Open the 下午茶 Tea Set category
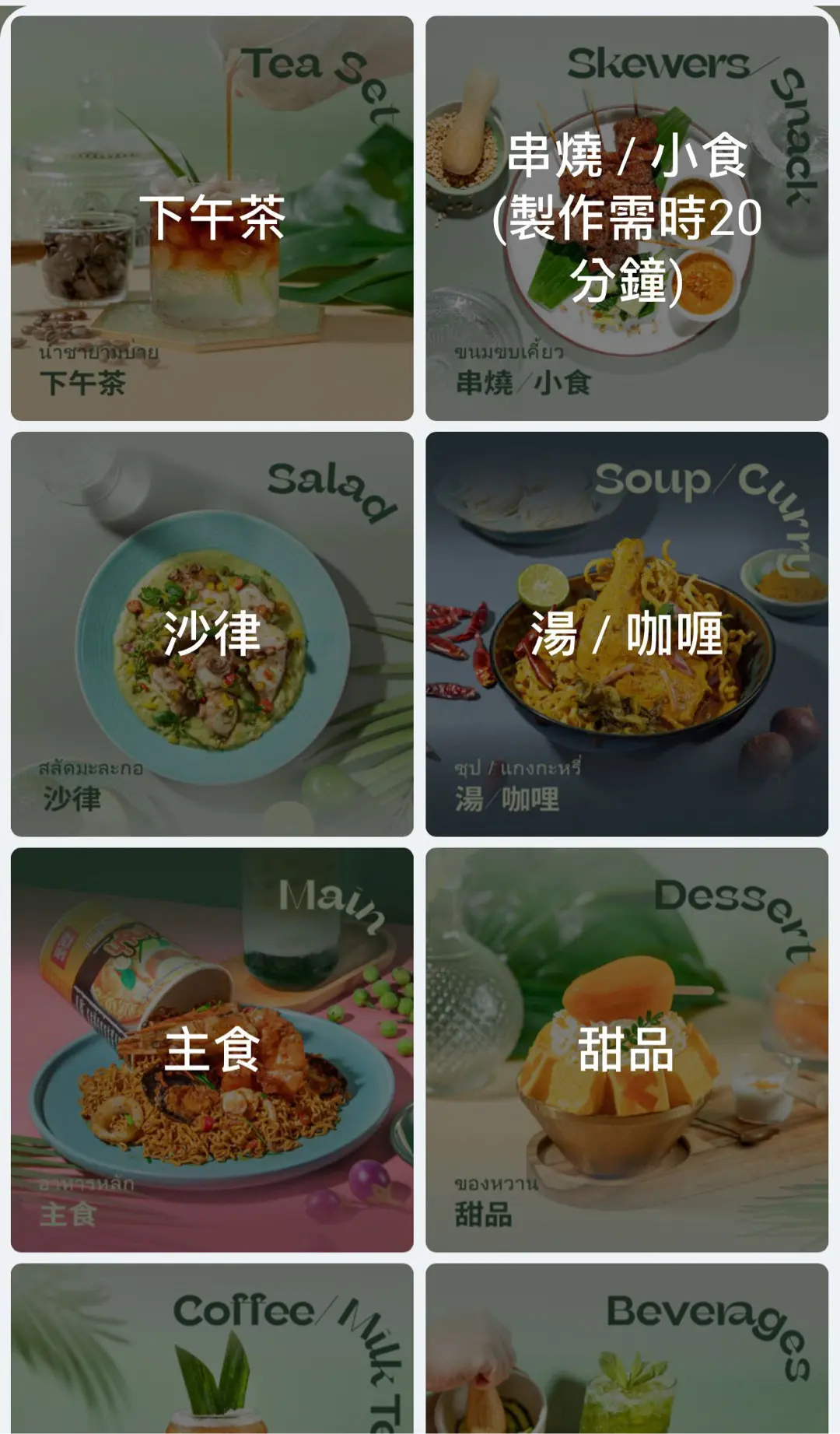Screen dimensions: 840x1434 point(212,218)
